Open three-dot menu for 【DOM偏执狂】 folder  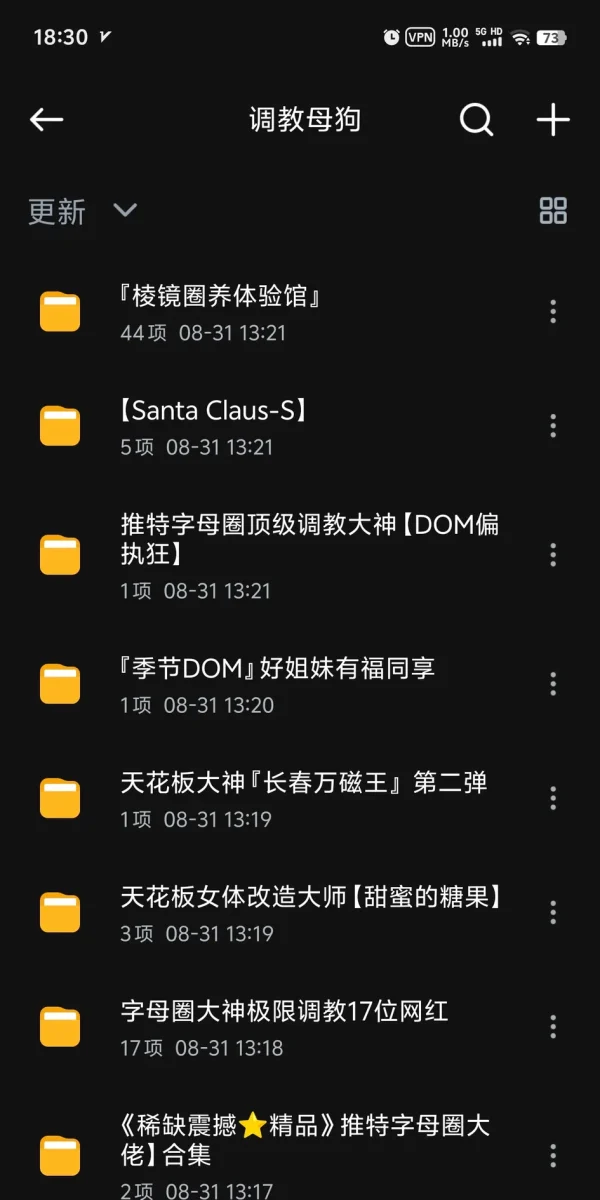[x=553, y=555]
